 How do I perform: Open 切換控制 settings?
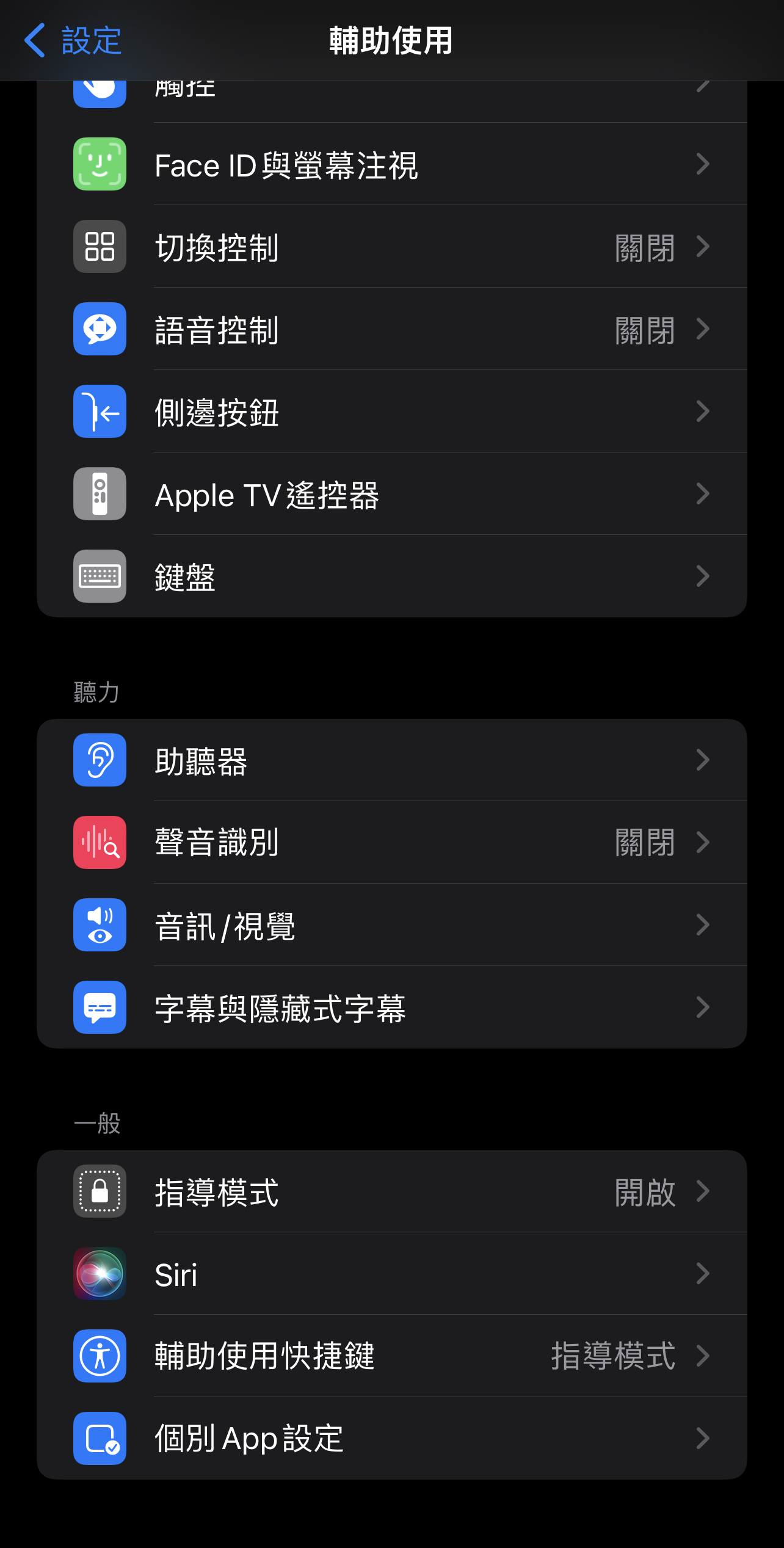pyautogui.click(x=392, y=247)
